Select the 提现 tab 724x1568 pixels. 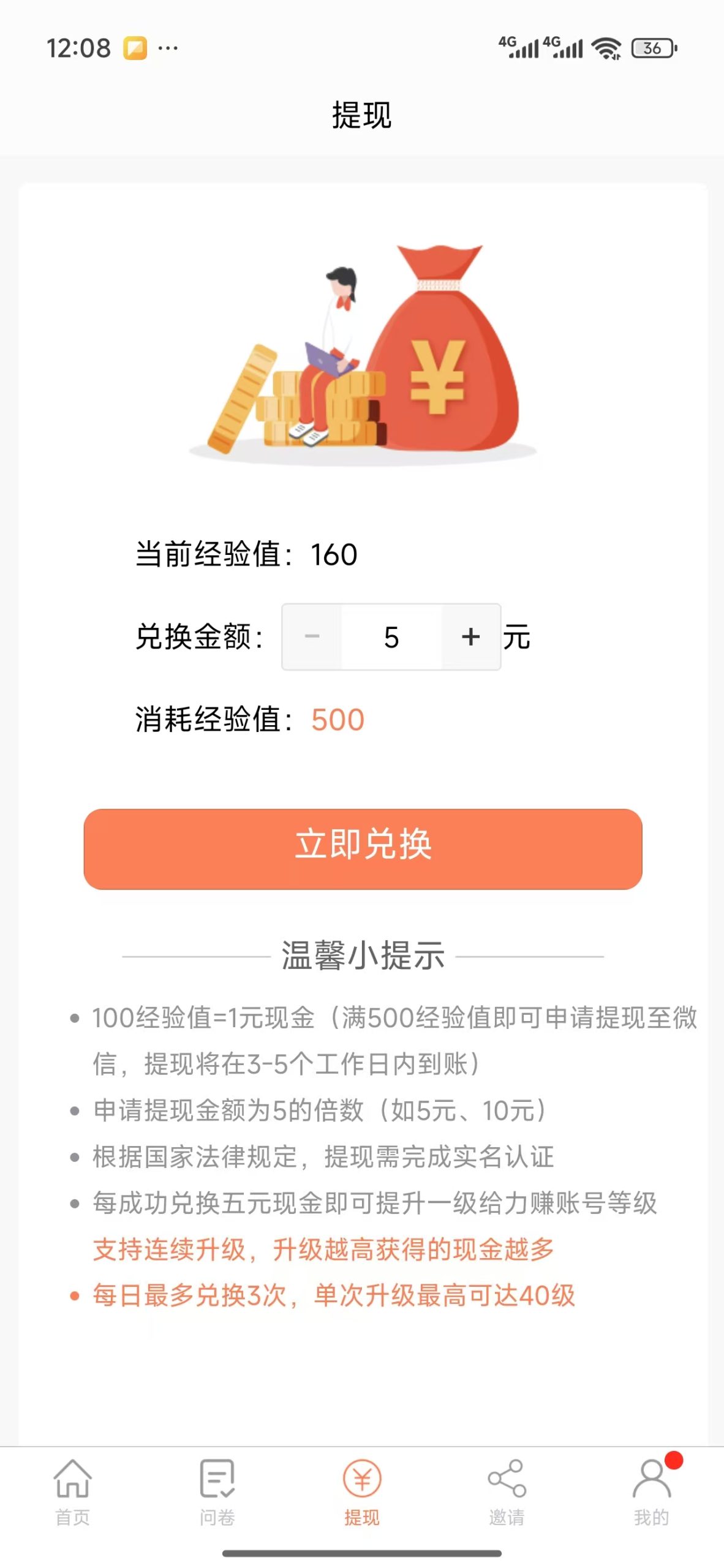coord(362,1492)
